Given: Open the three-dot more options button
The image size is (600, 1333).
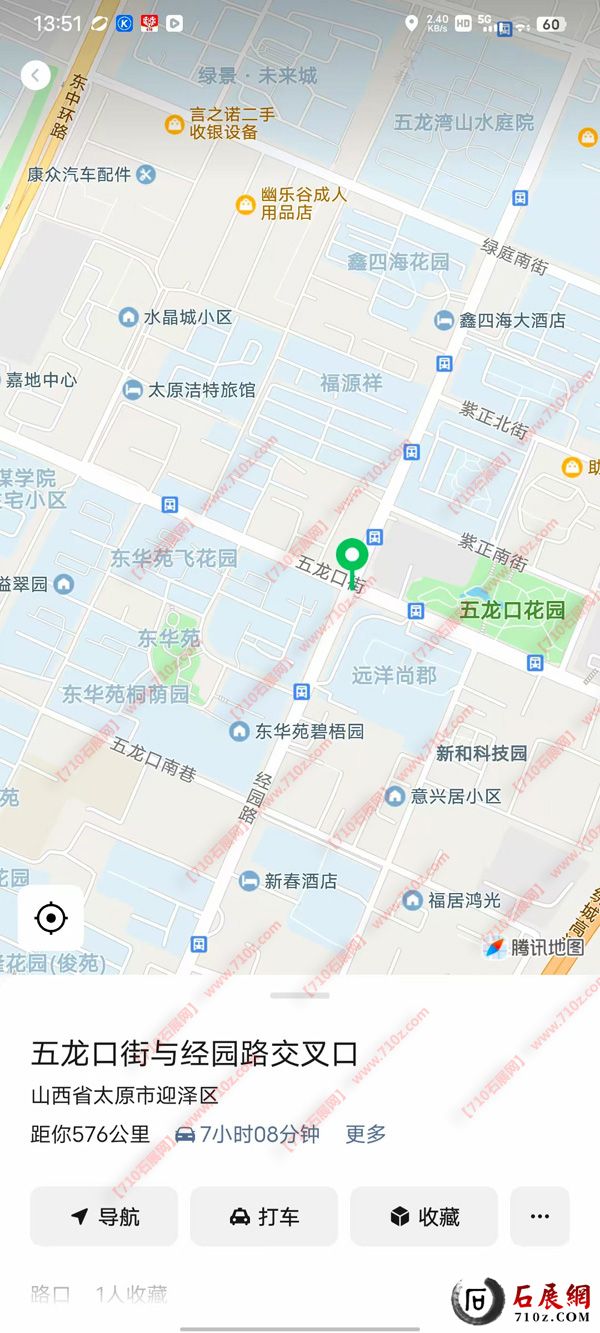Looking at the screenshot, I should [x=540, y=1216].
